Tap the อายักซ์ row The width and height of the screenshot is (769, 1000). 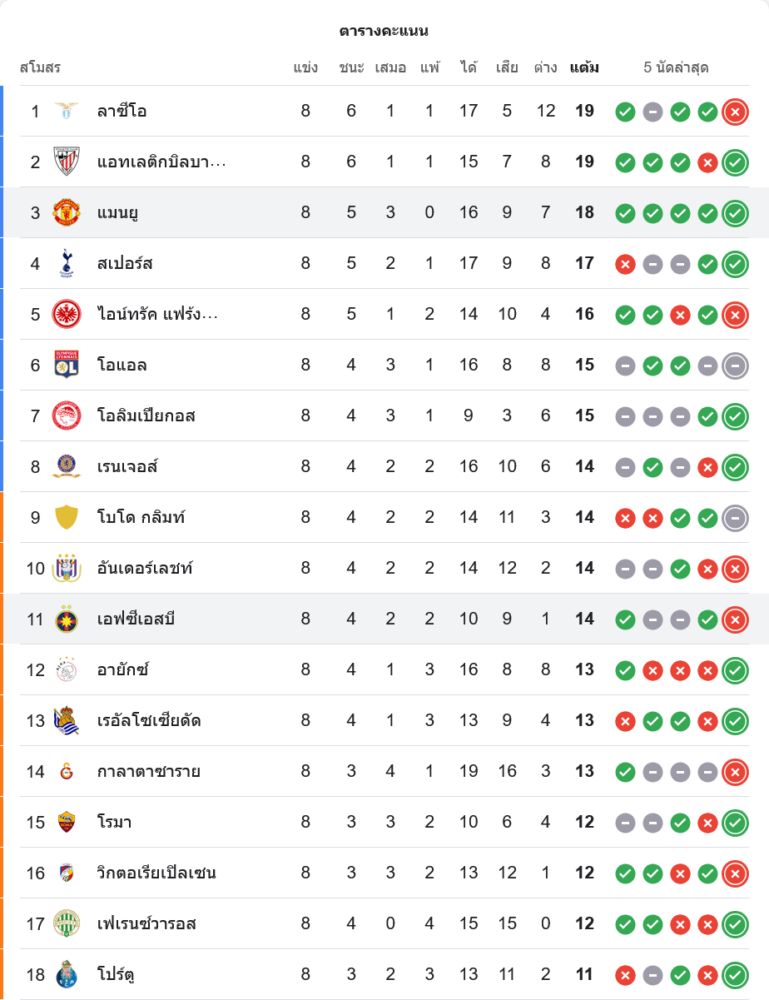click(123, 670)
